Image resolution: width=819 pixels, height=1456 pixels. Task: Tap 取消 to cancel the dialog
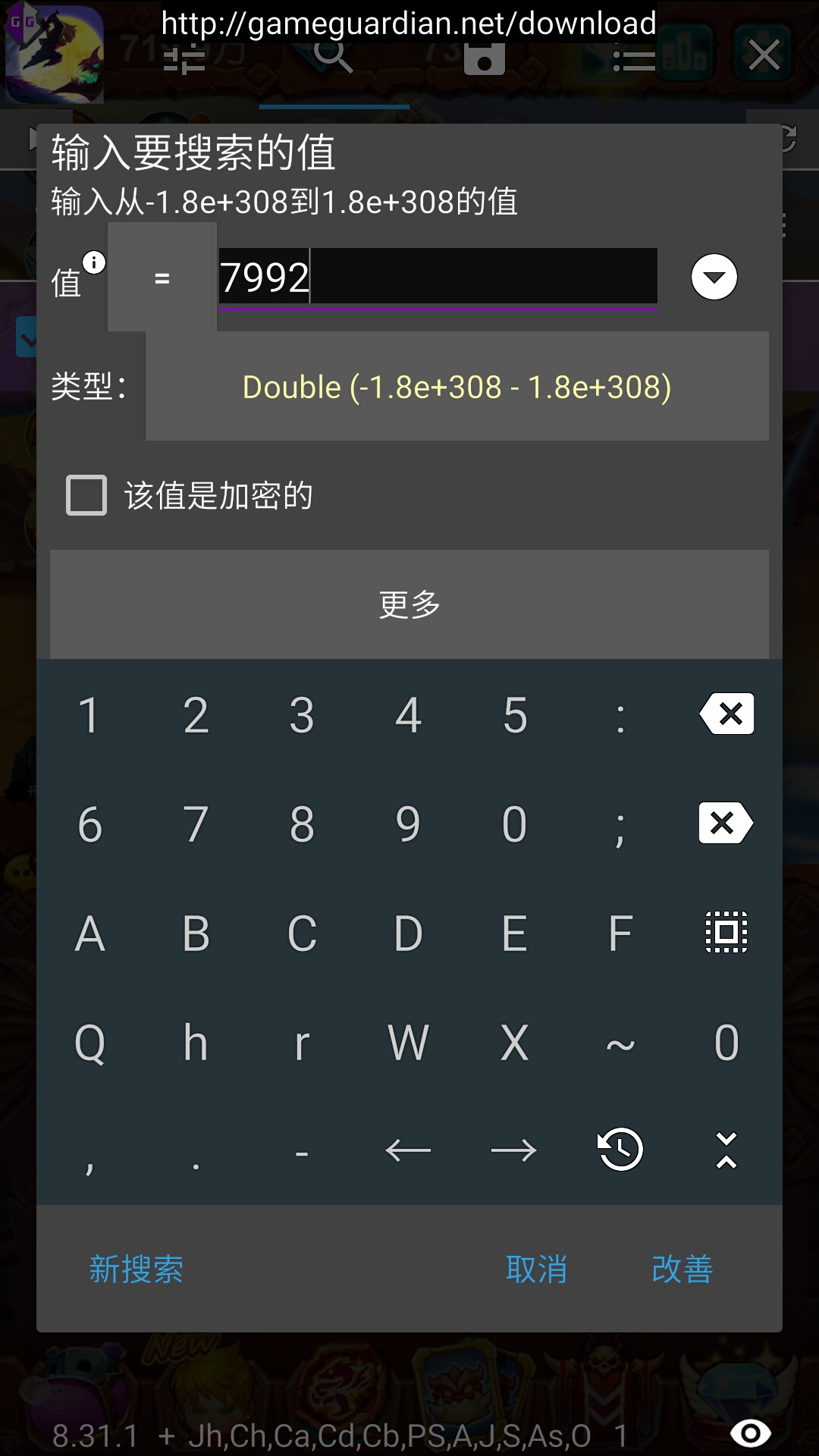point(536,1269)
